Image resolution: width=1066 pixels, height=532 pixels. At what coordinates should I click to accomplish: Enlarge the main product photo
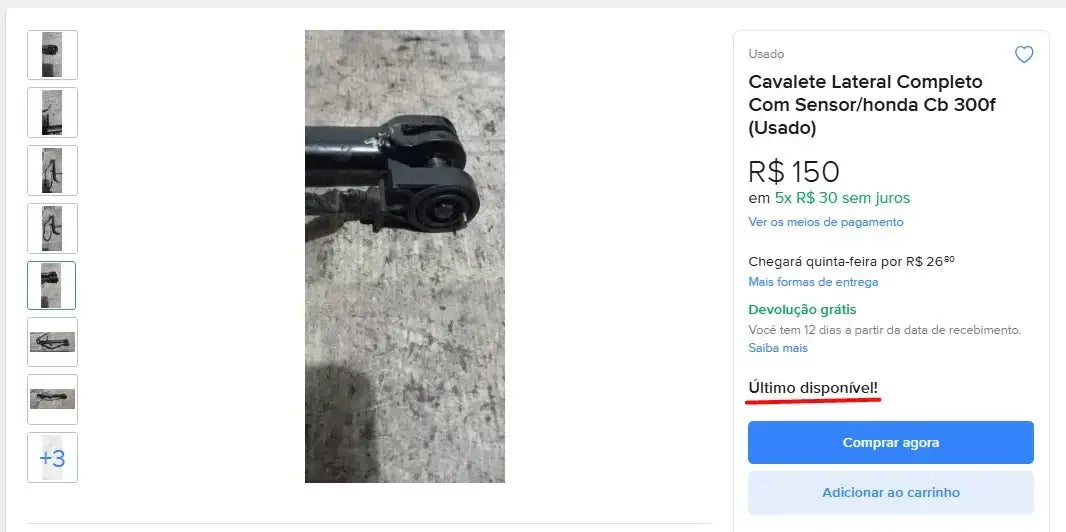404,256
